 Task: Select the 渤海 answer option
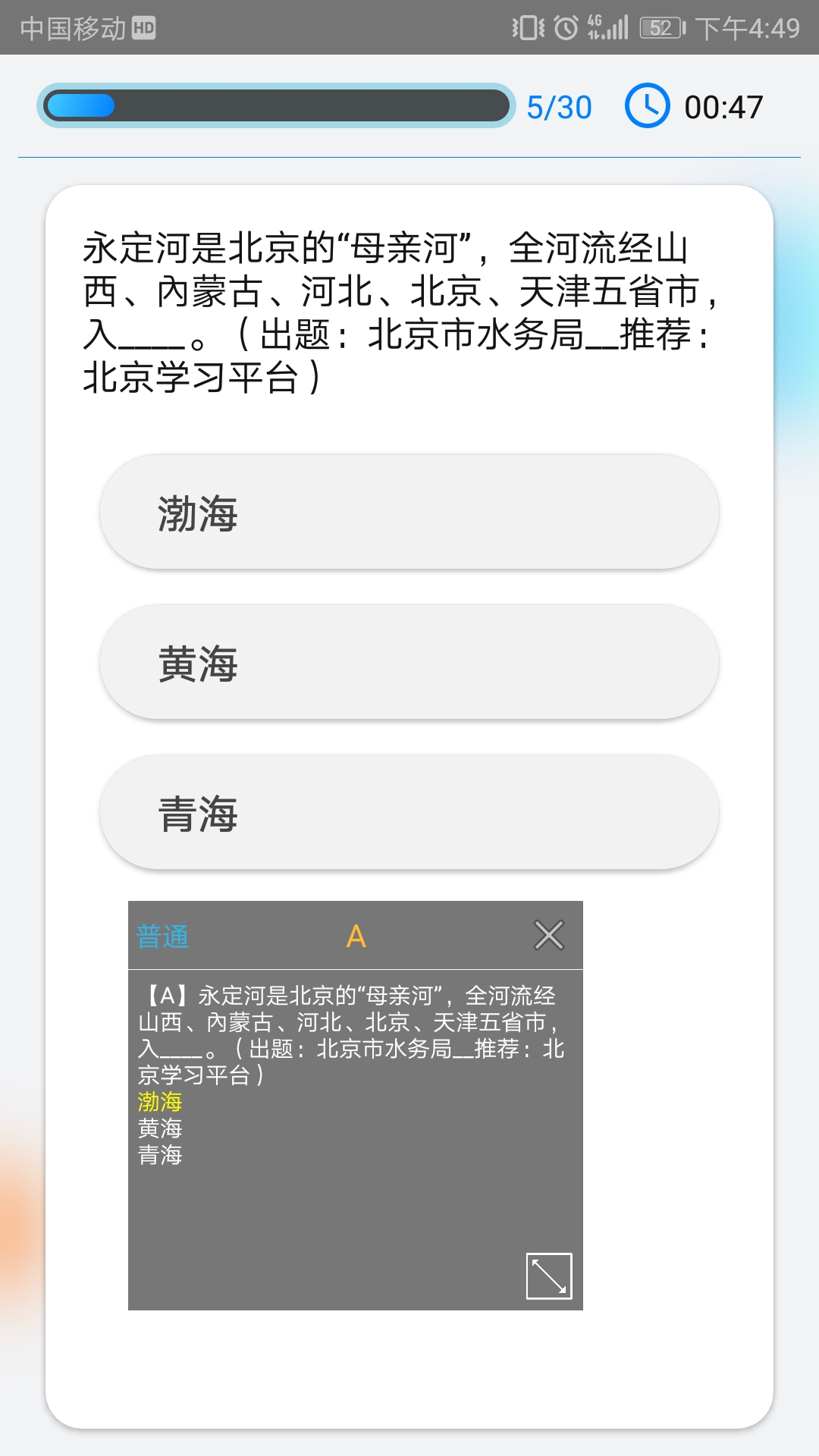tap(409, 510)
